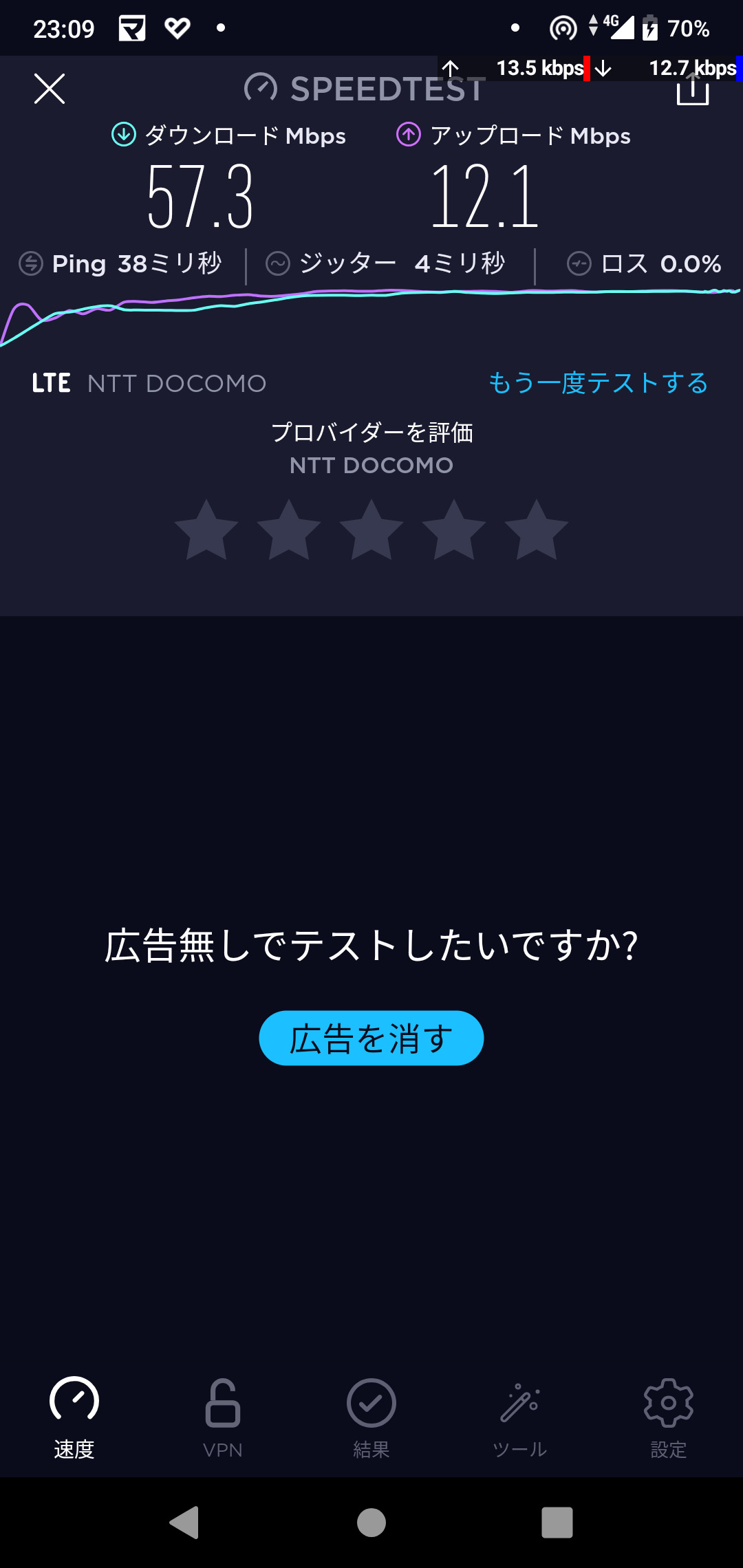
Task: Go back using the system back button
Action: (x=184, y=1522)
